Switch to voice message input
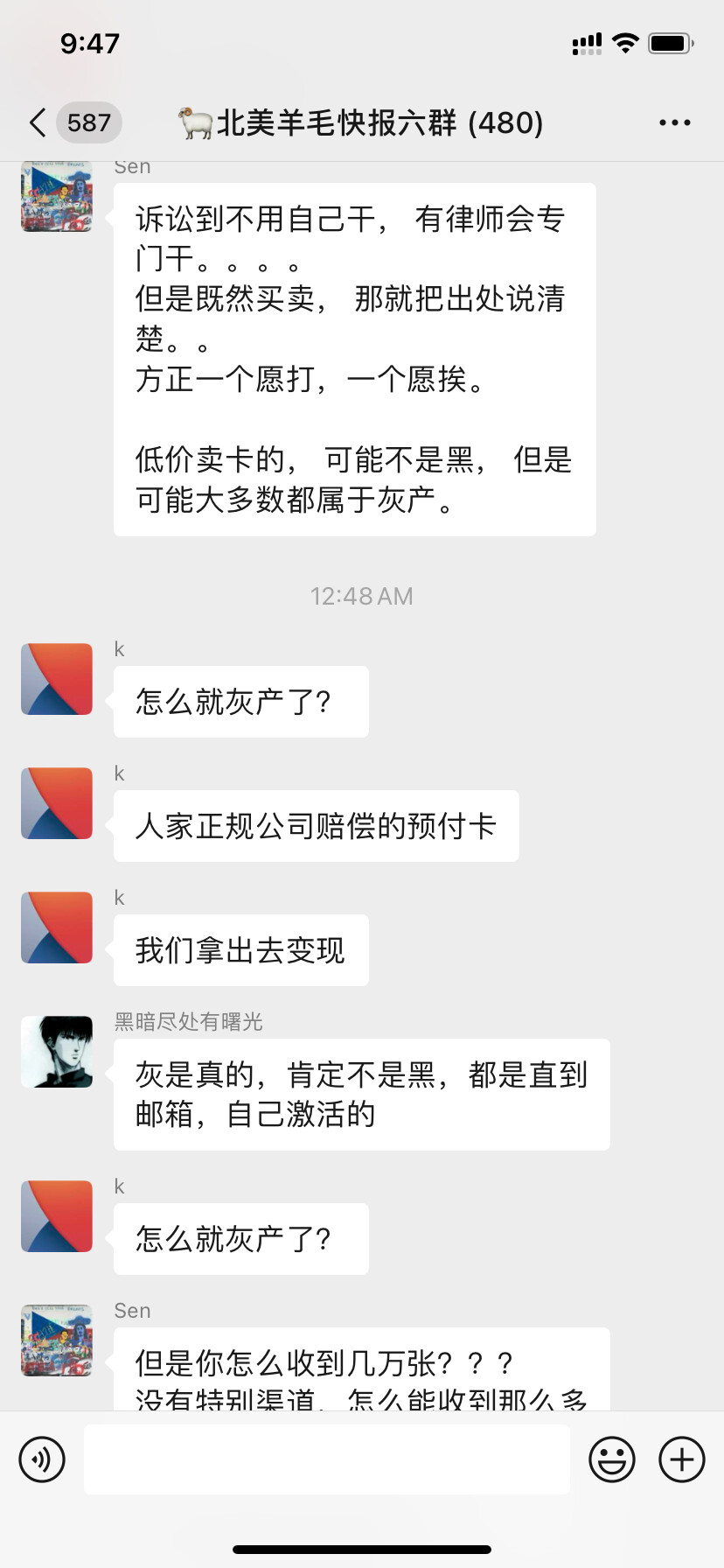724x1568 pixels. (42, 1459)
